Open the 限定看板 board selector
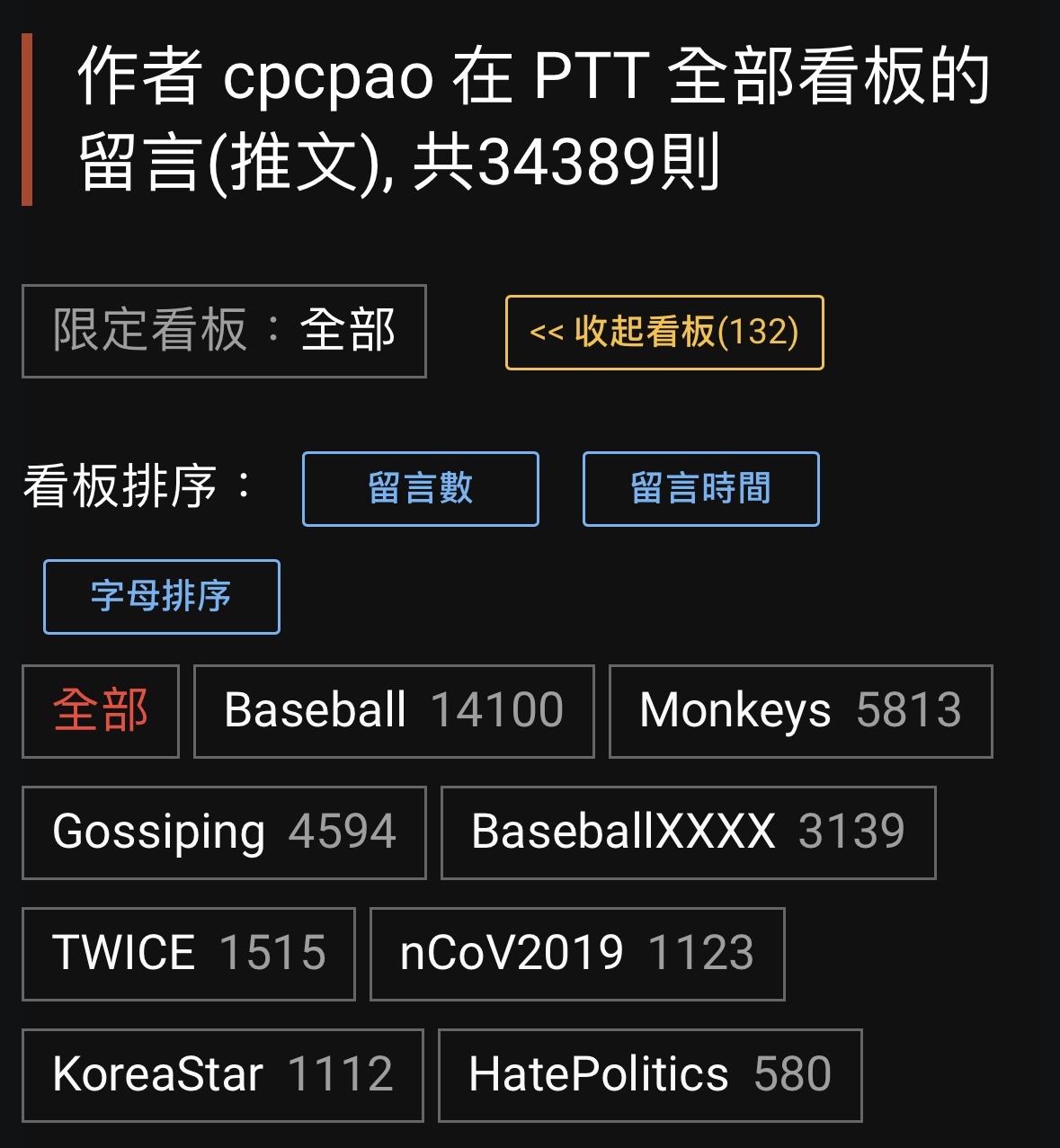 (x=224, y=331)
